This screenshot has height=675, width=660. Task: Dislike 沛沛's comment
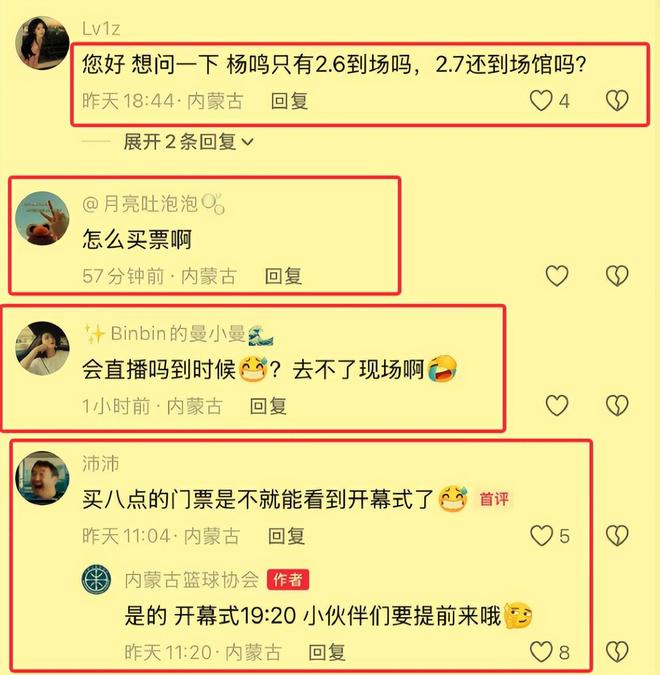pos(618,535)
